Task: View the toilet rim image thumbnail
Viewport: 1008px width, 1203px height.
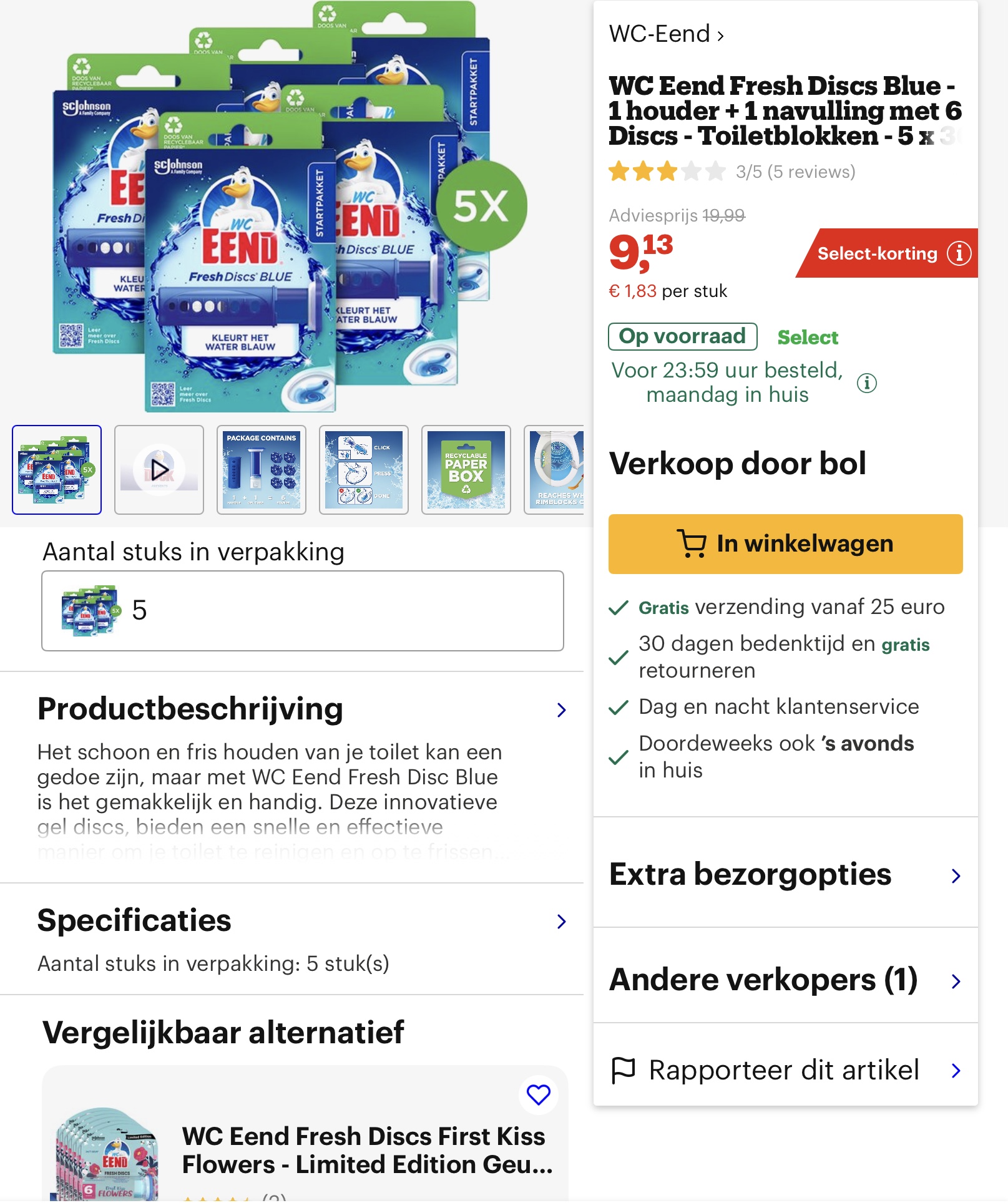Action: coord(555,470)
